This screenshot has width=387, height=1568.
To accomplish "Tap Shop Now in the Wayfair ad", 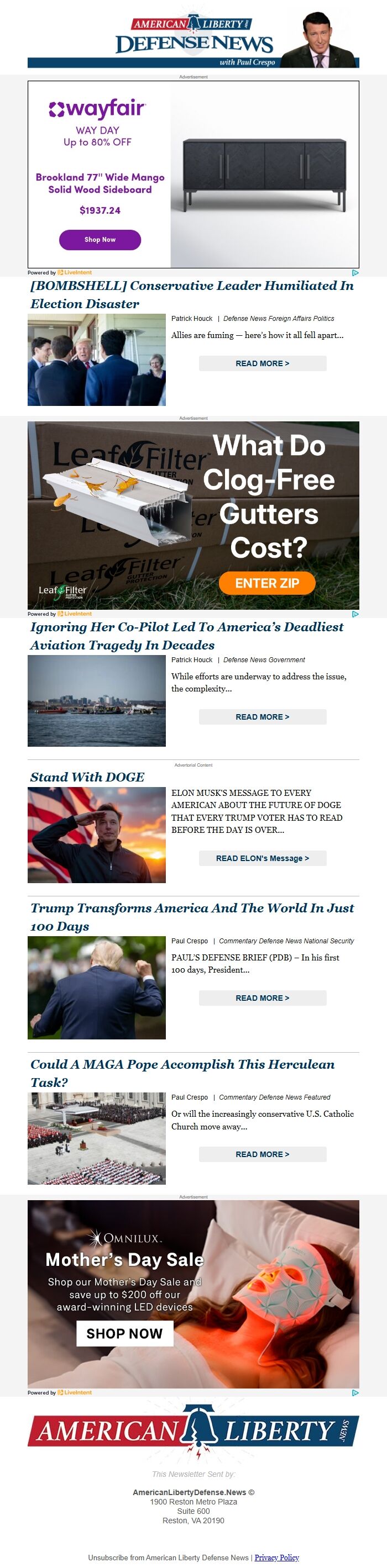I will click(100, 239).
